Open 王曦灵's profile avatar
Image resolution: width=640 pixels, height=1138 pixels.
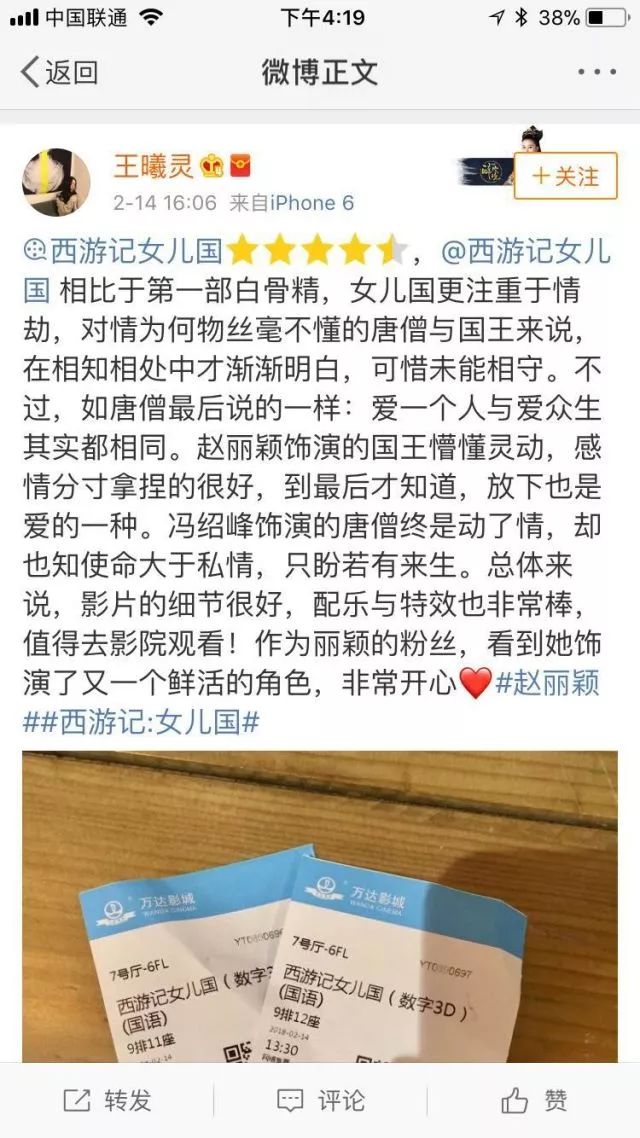(x=57, y=182)
